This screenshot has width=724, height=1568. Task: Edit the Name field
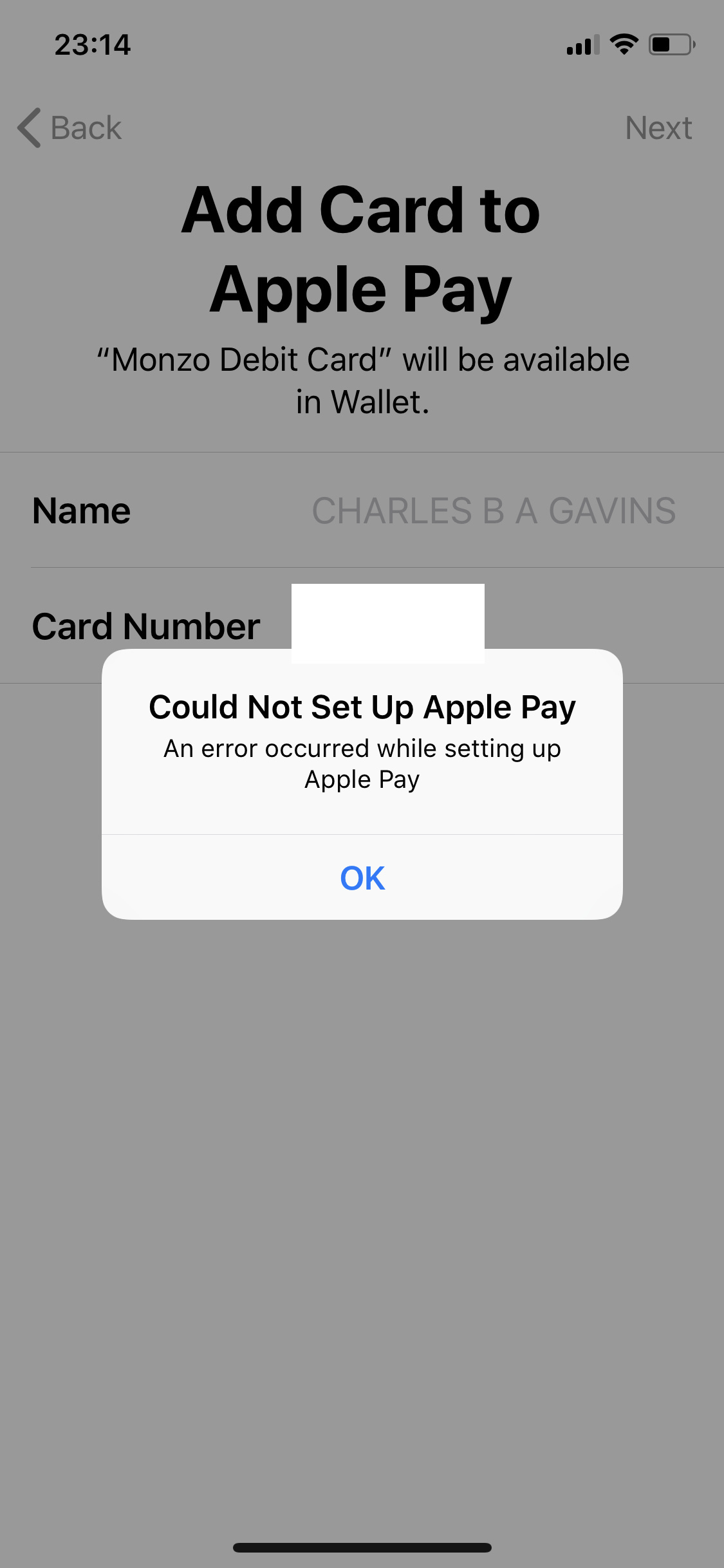pos(493,511)
